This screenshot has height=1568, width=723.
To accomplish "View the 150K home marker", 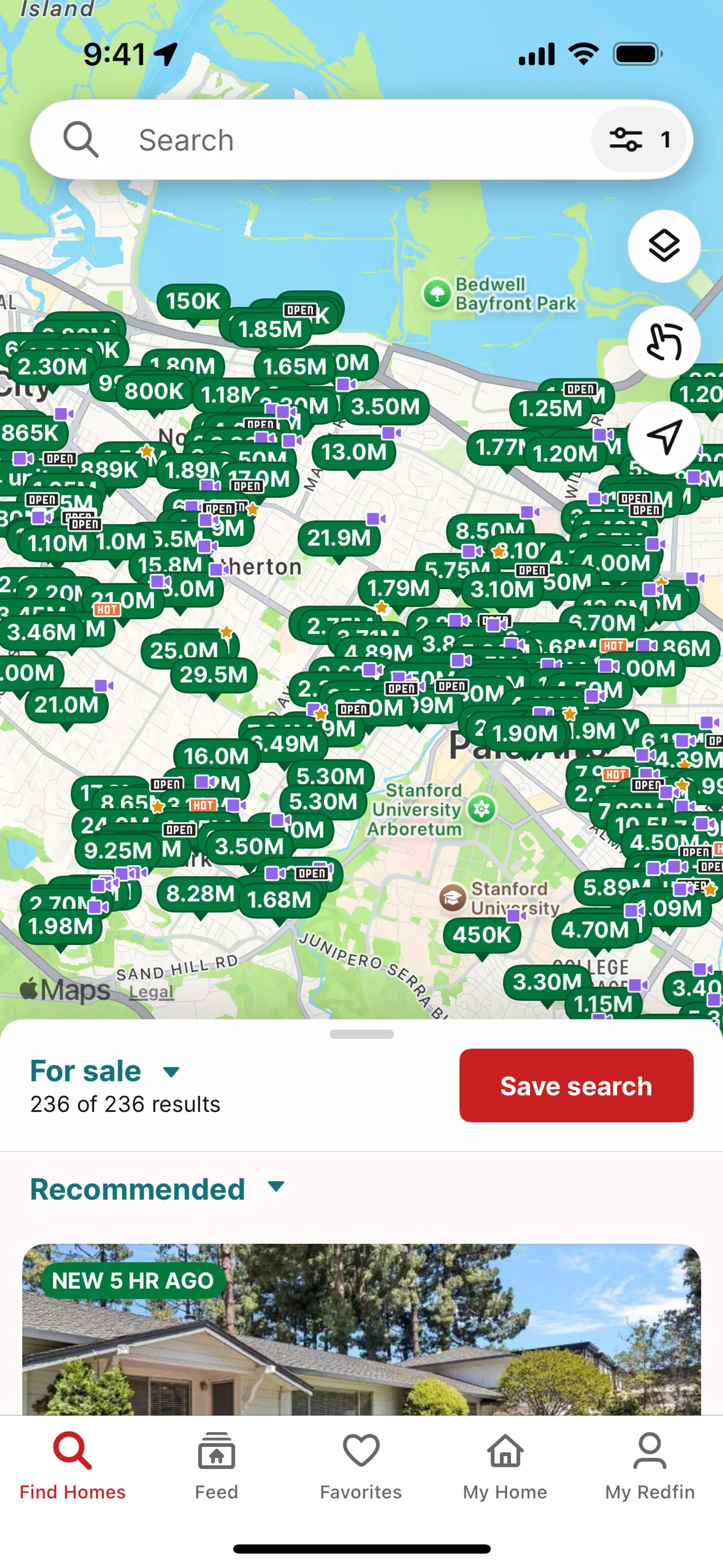I will (x=193, y=301).
